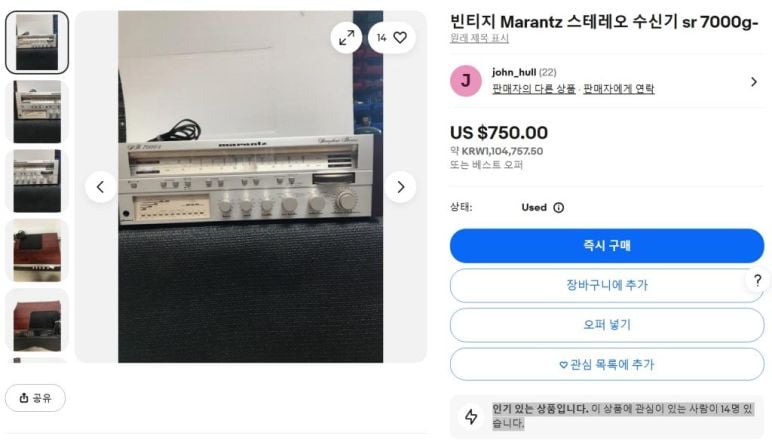Tap 관심 목록에 추가 button
The width and height of the screenshot is (772, 445).
click(x=607, y=364)
